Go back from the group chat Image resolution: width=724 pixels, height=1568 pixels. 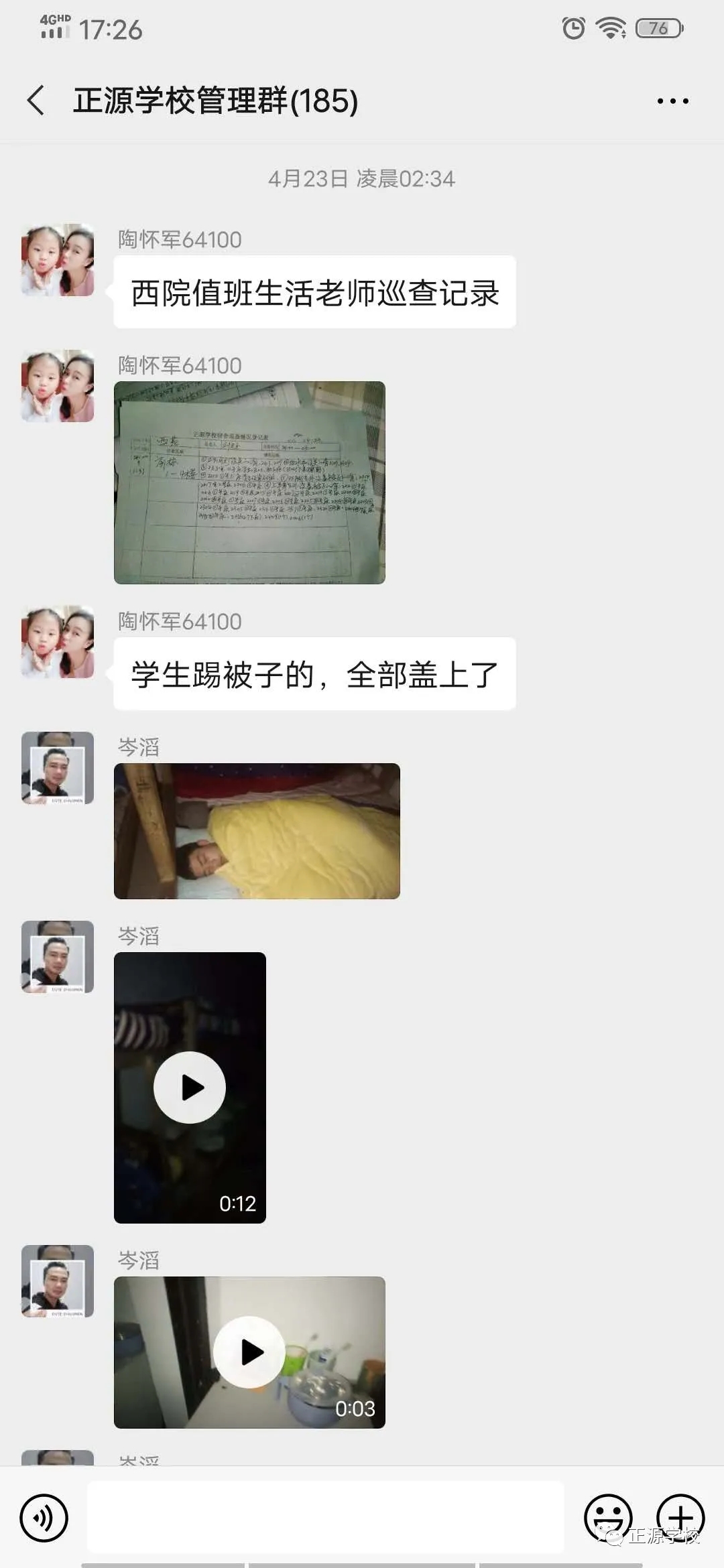37,101
